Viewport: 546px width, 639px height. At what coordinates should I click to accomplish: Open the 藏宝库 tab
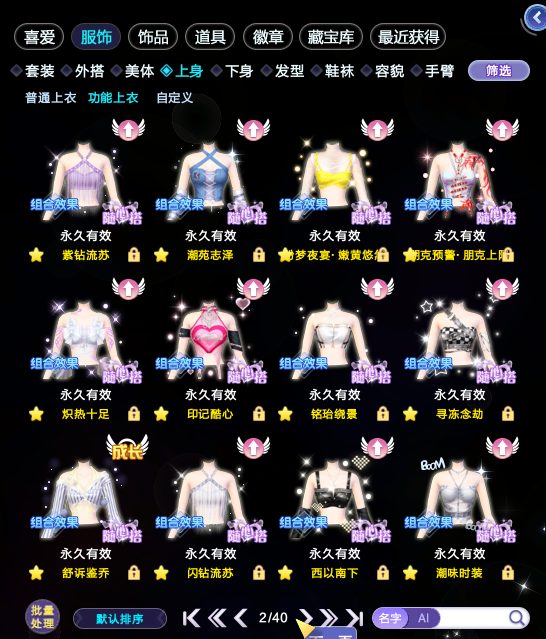click(330, 37)
